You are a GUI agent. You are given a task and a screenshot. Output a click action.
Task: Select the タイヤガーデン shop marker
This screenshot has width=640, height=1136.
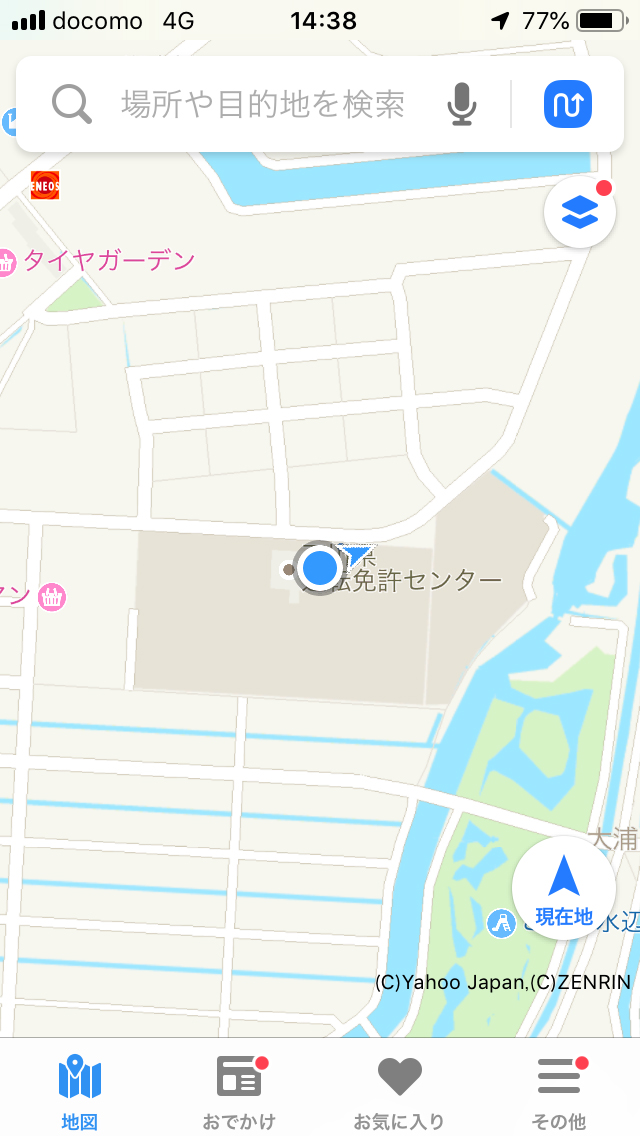(x=8, y=262)
